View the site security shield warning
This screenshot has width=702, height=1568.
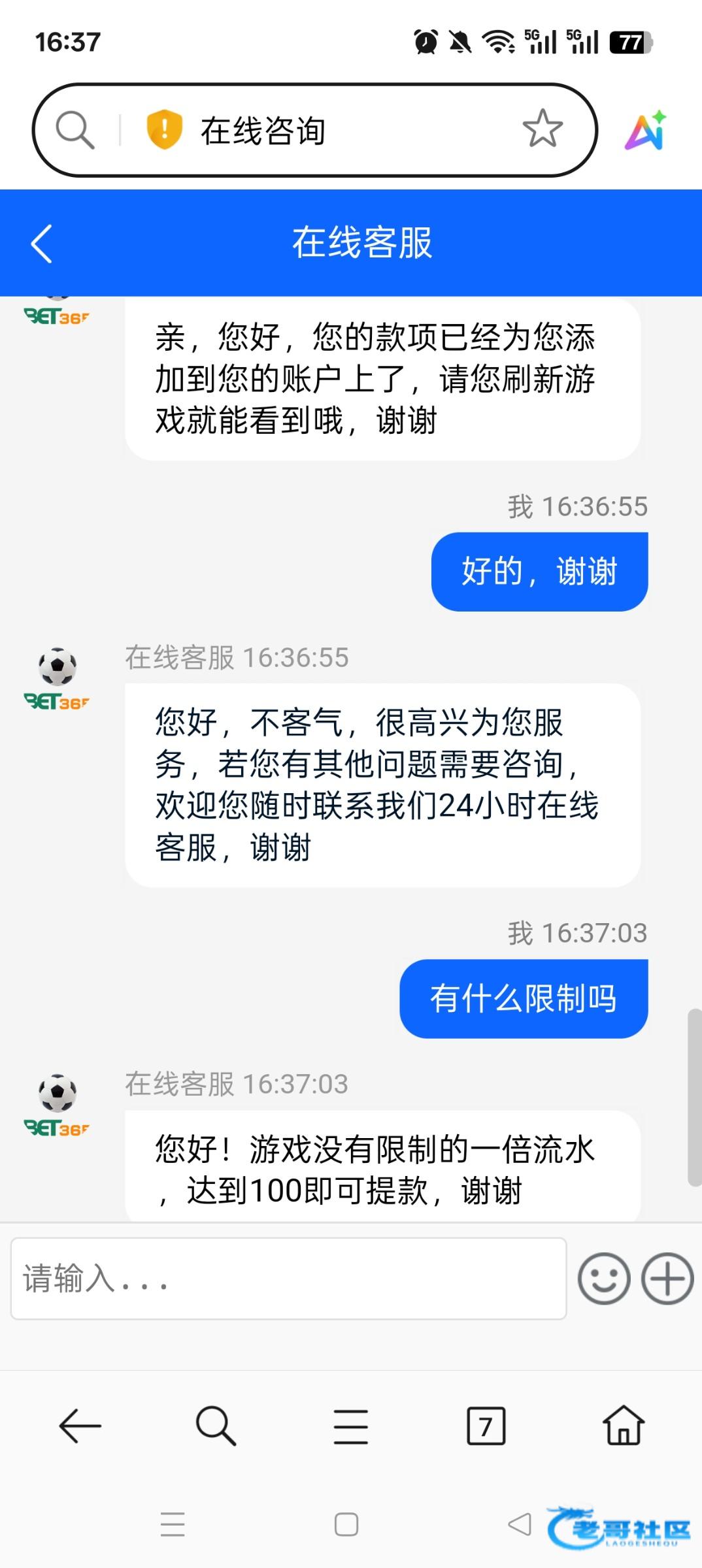pyautogui.click(x=163, y=129)
